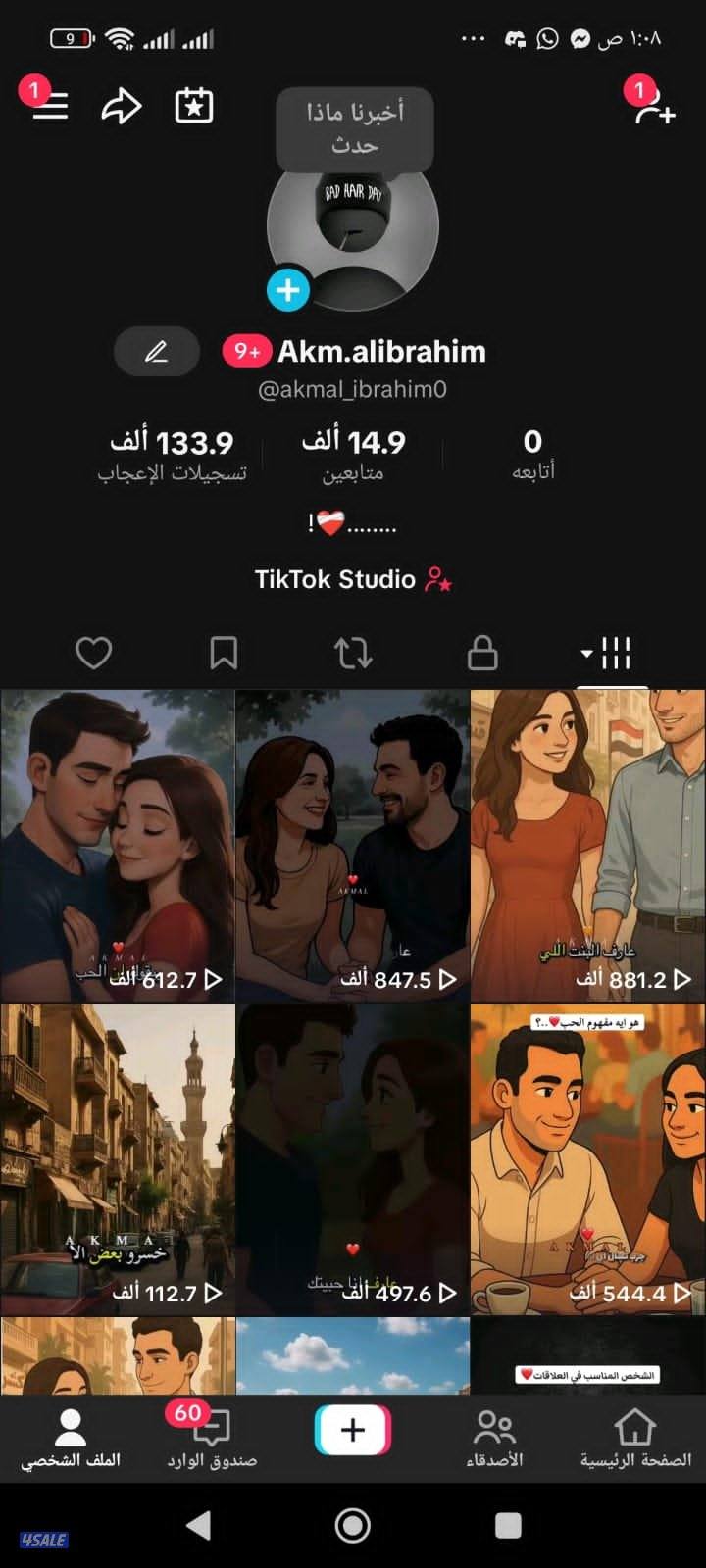Open creator calendar tools icon
Image resolution: width=706 pixels, height=1568 pixels.
(x=192, y=106)
